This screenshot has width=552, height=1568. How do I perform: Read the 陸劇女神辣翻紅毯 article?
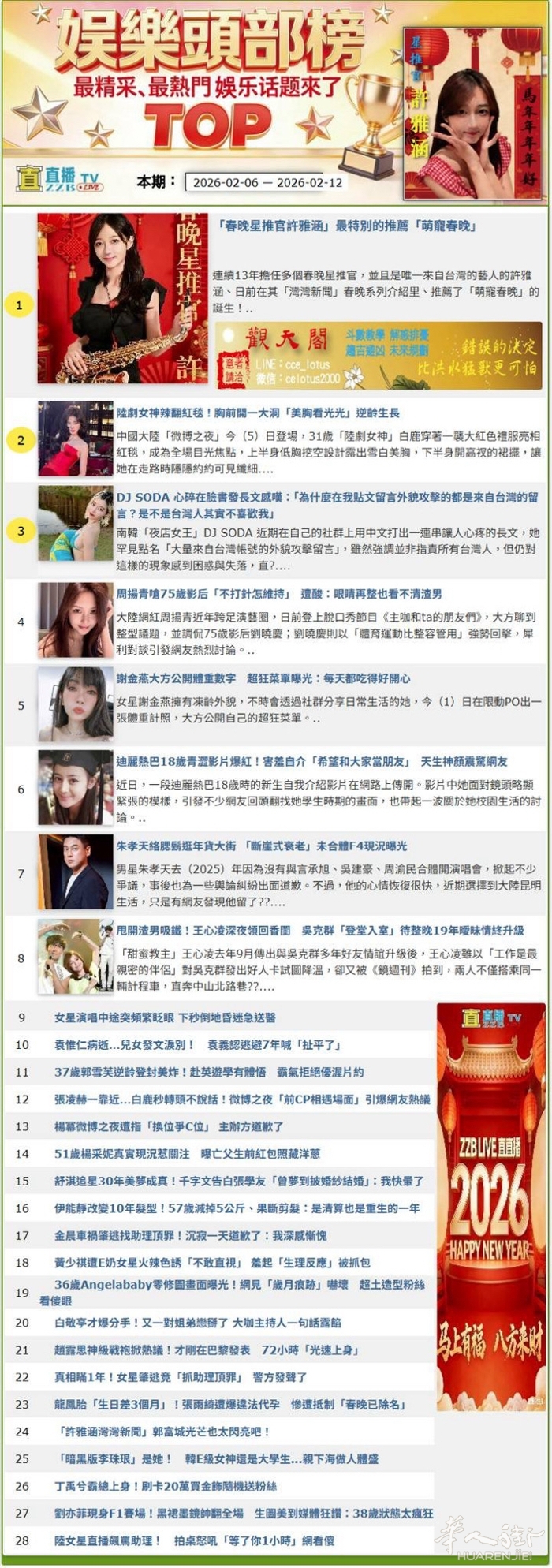coord(257,413)
